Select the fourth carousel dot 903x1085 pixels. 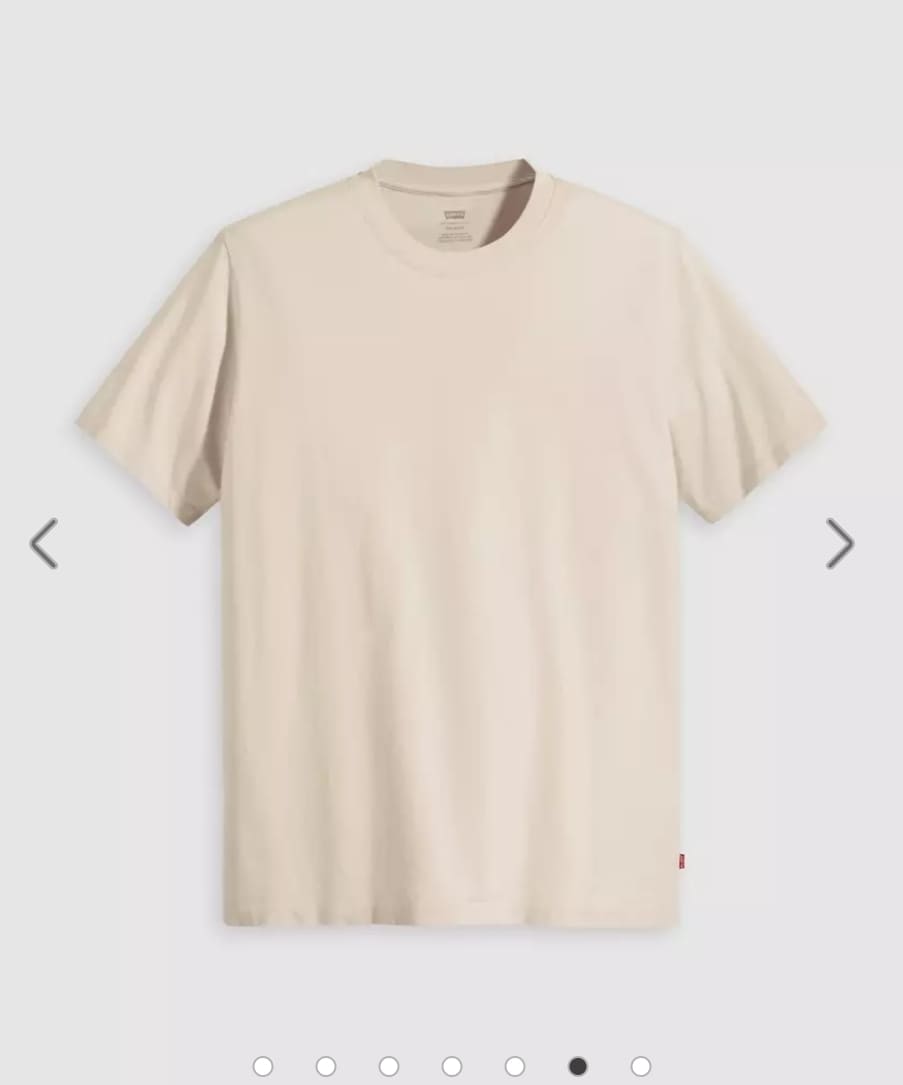(452, 1066)
